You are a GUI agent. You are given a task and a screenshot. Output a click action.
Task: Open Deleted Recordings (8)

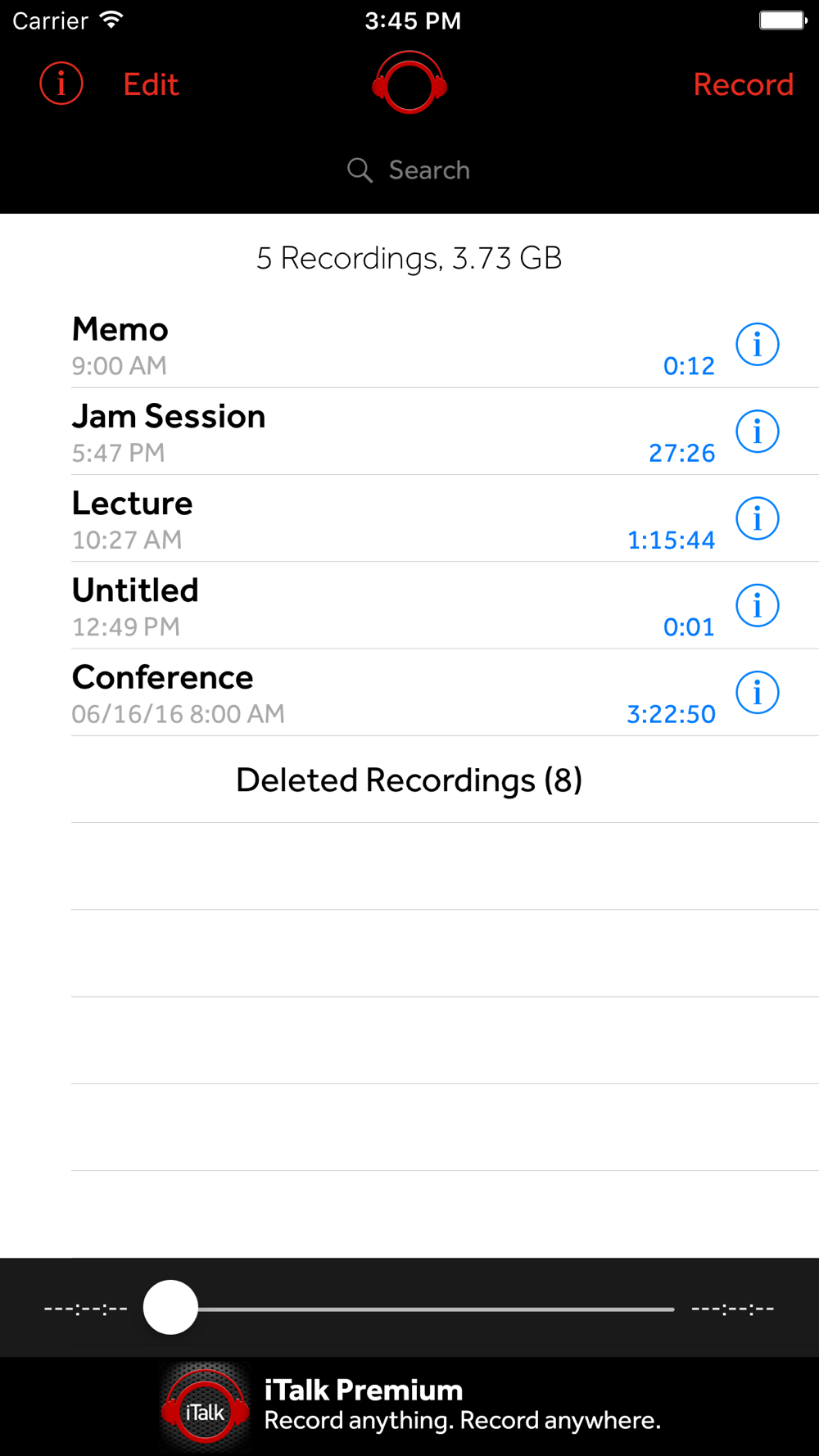(x=409, y=780)
